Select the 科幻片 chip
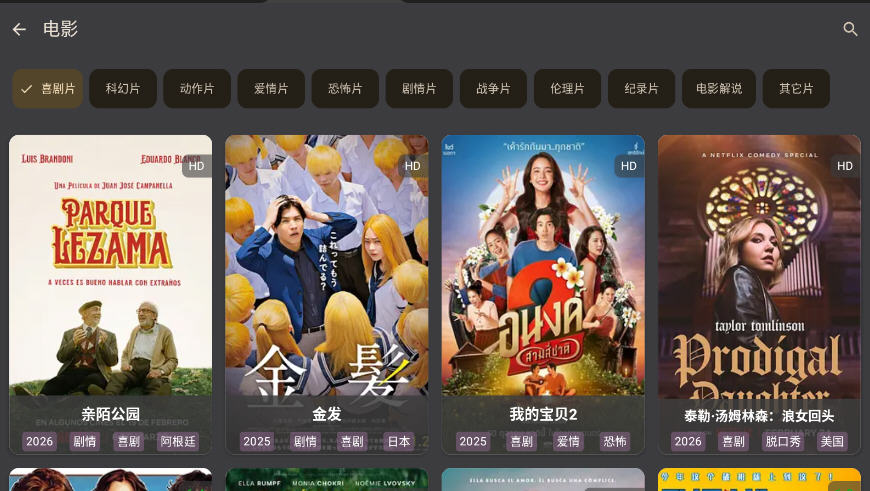The height and width of the screenshot is (491, 870). tap(123, 89)
